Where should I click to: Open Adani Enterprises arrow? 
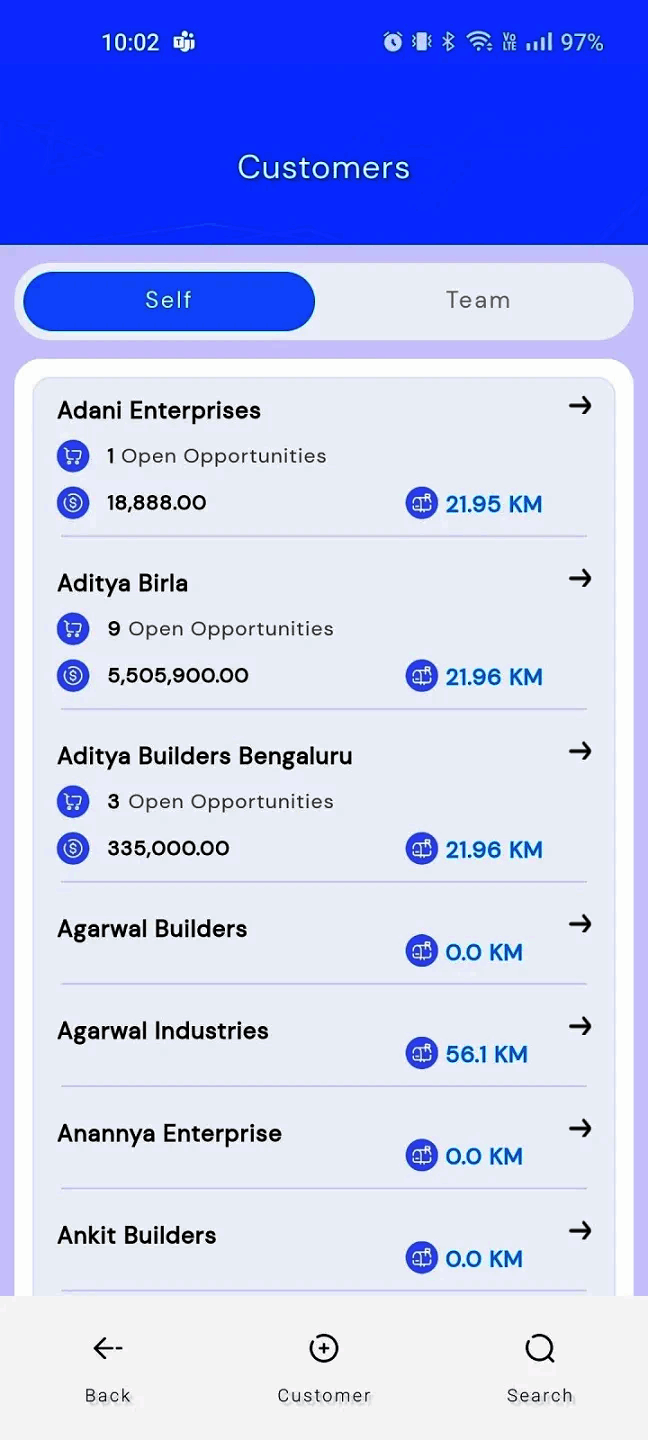pos(580,405)
